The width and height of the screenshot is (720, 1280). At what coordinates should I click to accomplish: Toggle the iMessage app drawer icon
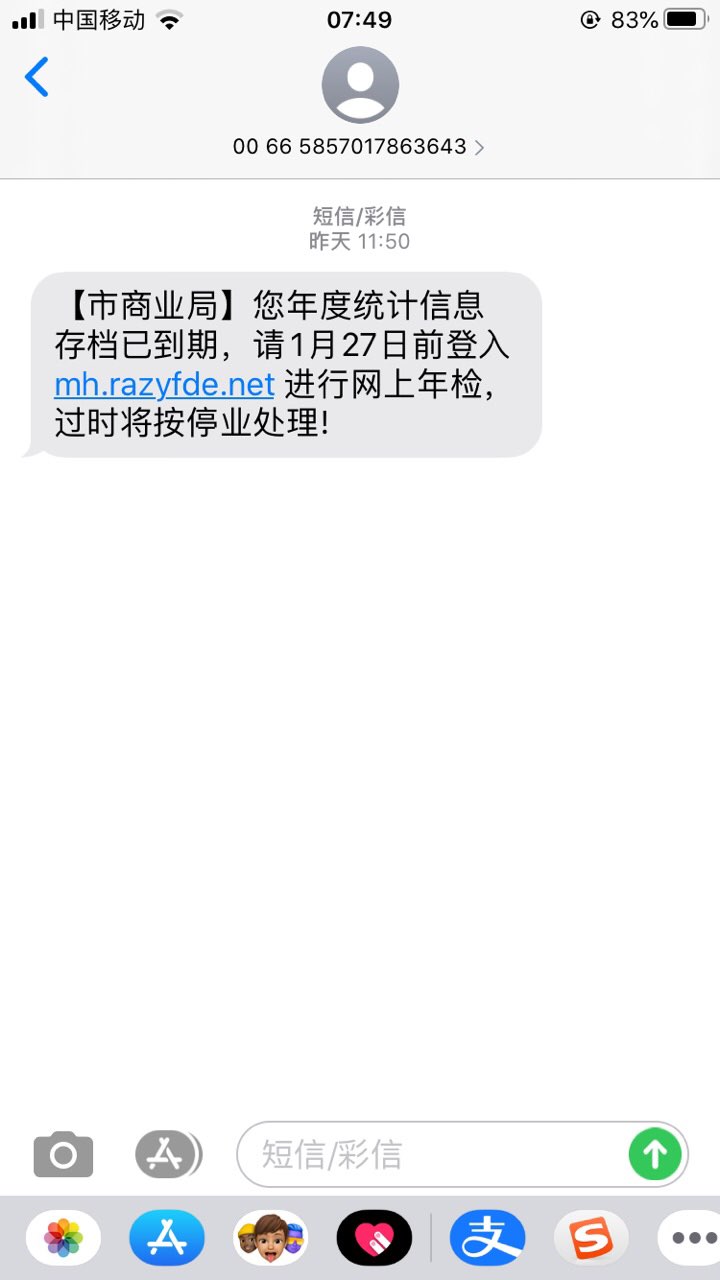click(x=167, y=1155)
